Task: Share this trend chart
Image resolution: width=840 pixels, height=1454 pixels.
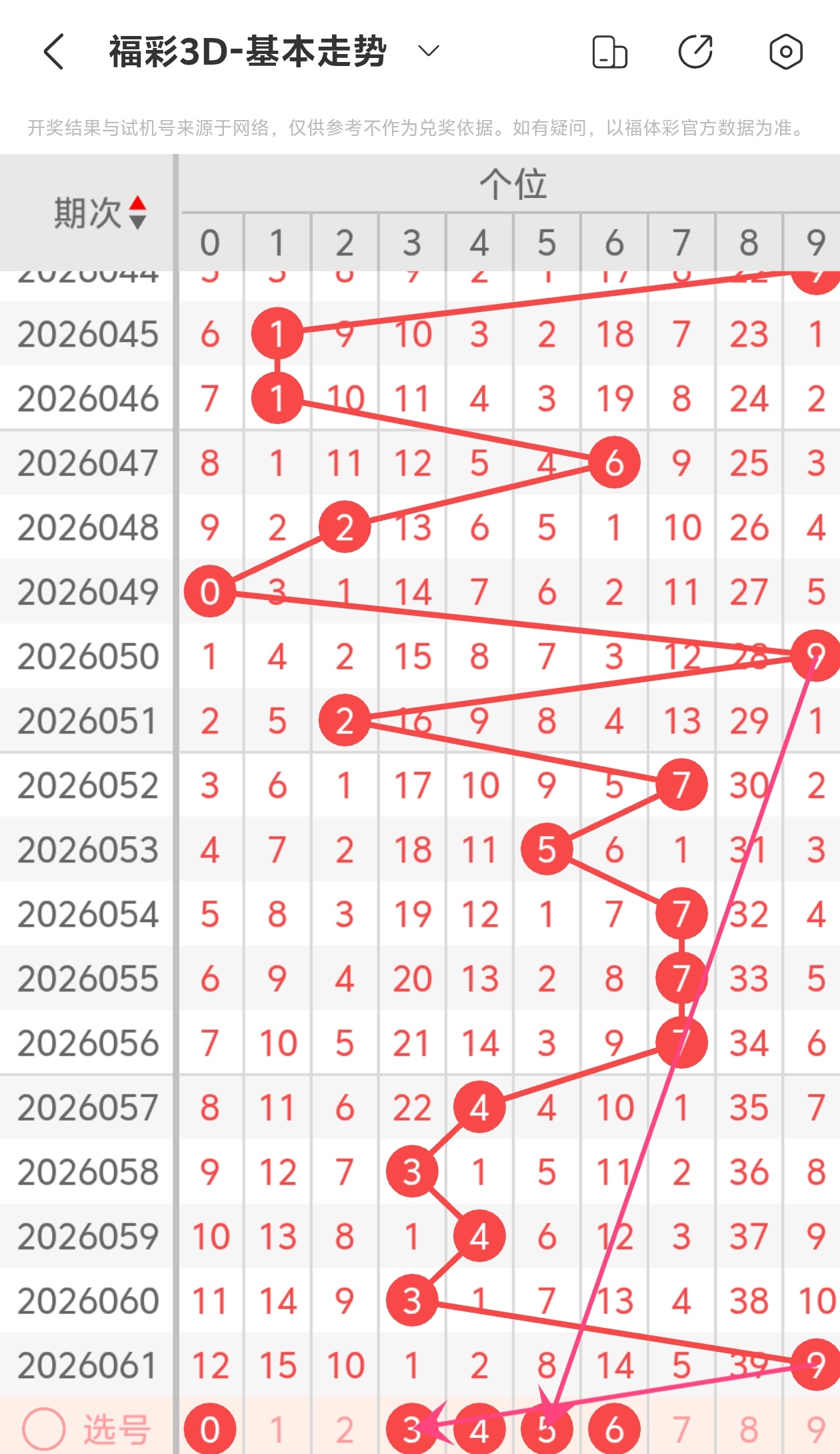Action: point(695,52)
